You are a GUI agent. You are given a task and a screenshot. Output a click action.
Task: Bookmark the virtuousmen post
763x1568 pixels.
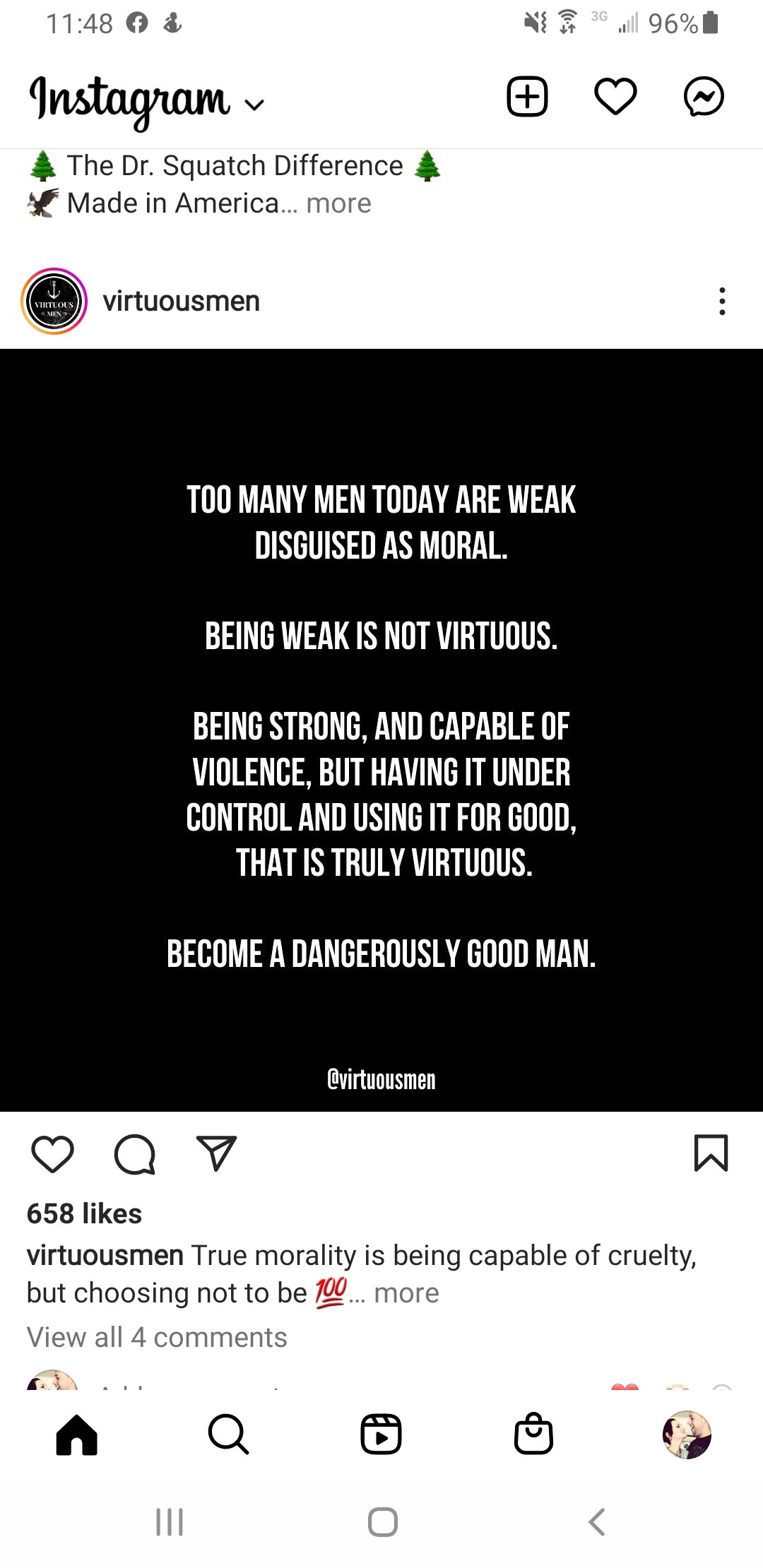pos(711,1154)
